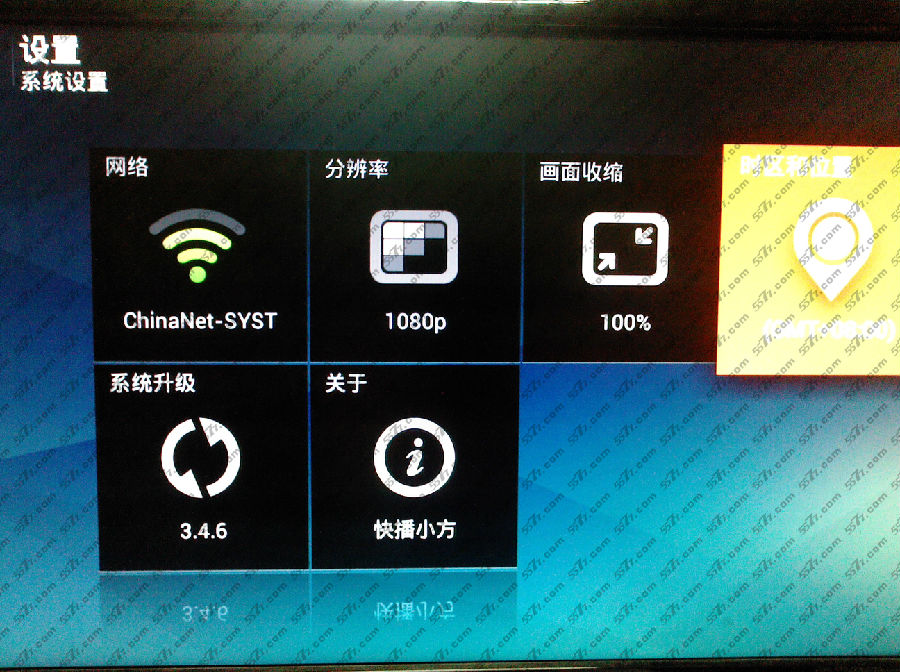This screenshot has width=900, height=672.
Task: Open the 关于 快播小方 tile
Action: point(414,467)
